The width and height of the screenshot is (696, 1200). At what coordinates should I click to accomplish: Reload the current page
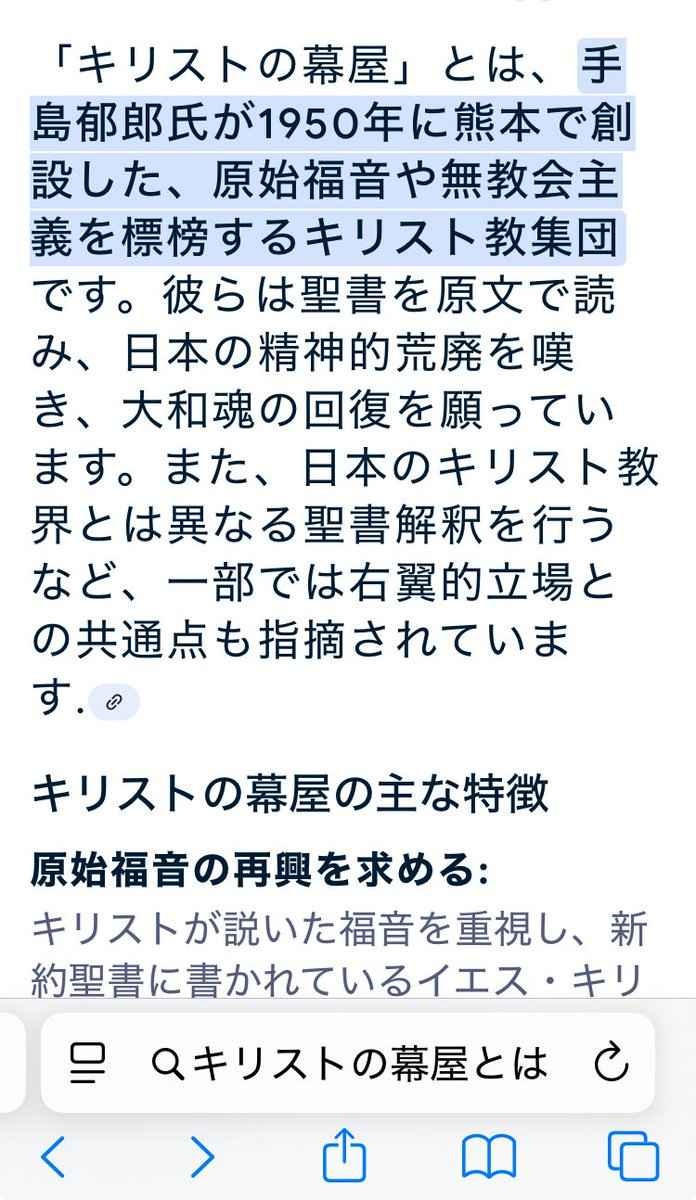(x=610, y=1064)
